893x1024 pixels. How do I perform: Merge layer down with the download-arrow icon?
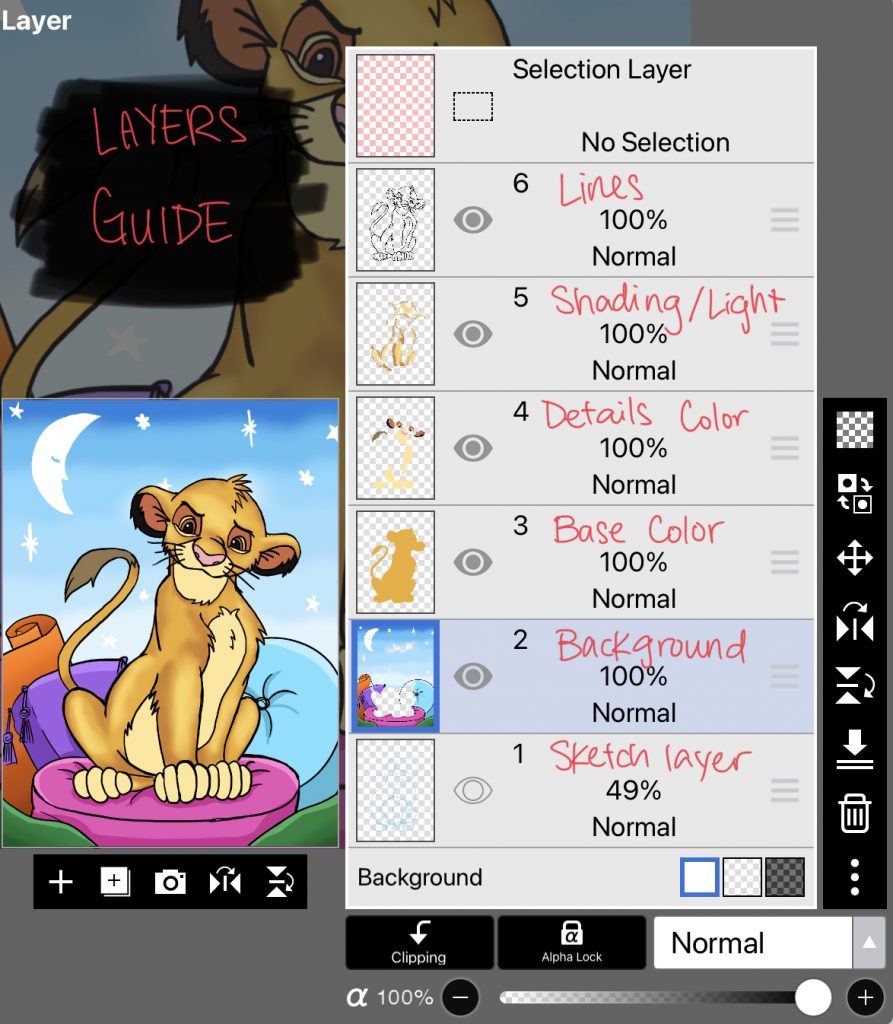tap(855, 750)
